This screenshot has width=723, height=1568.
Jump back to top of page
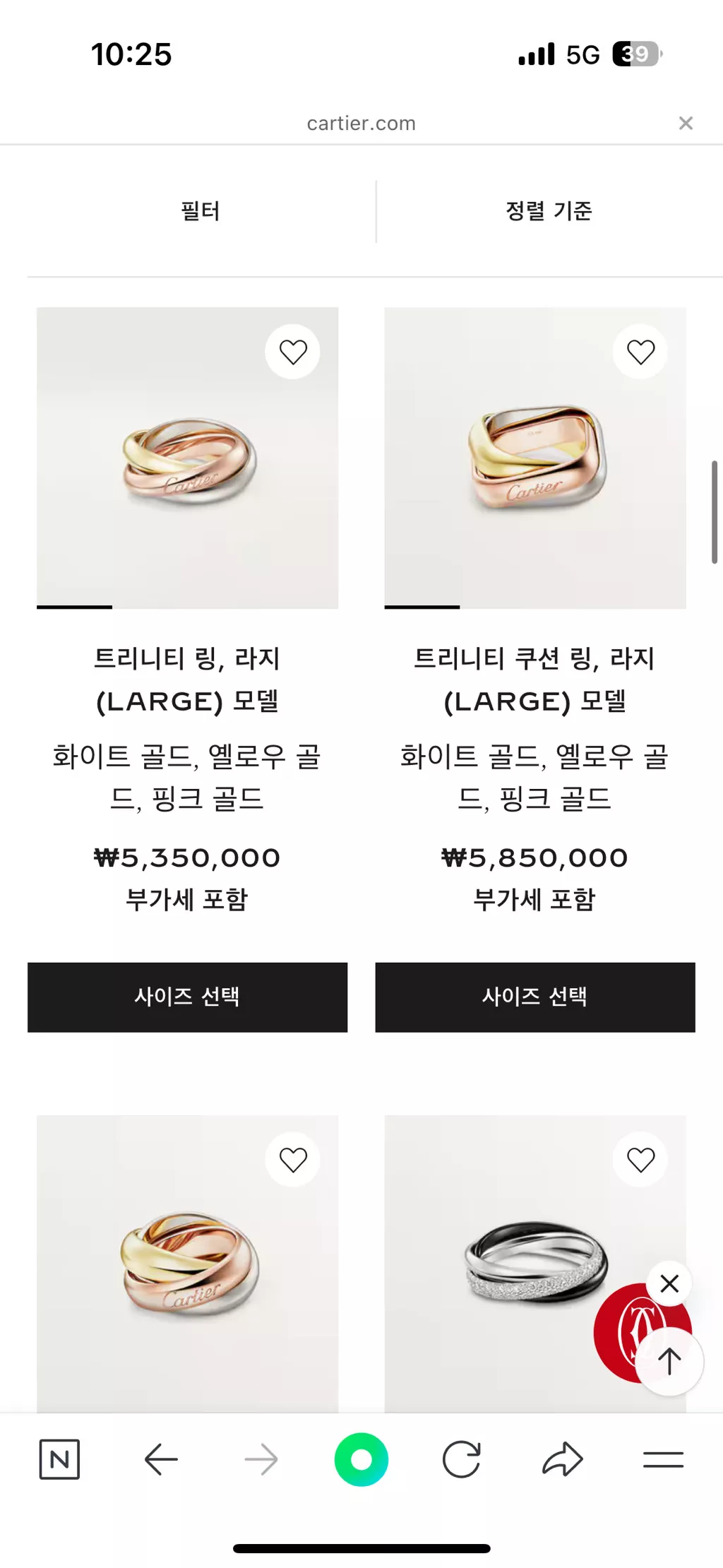669,1360
